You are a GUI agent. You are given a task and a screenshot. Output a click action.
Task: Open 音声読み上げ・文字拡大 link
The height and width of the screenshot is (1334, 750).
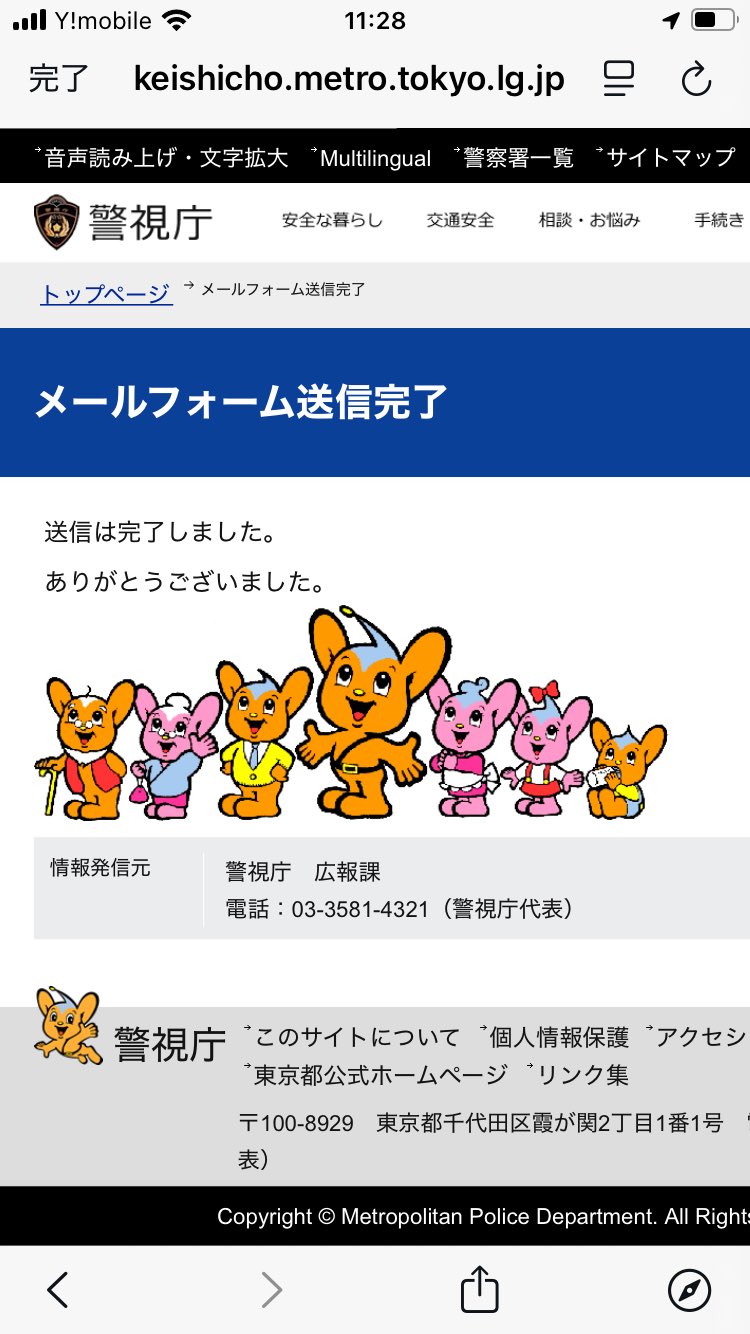tap(166, 157)
